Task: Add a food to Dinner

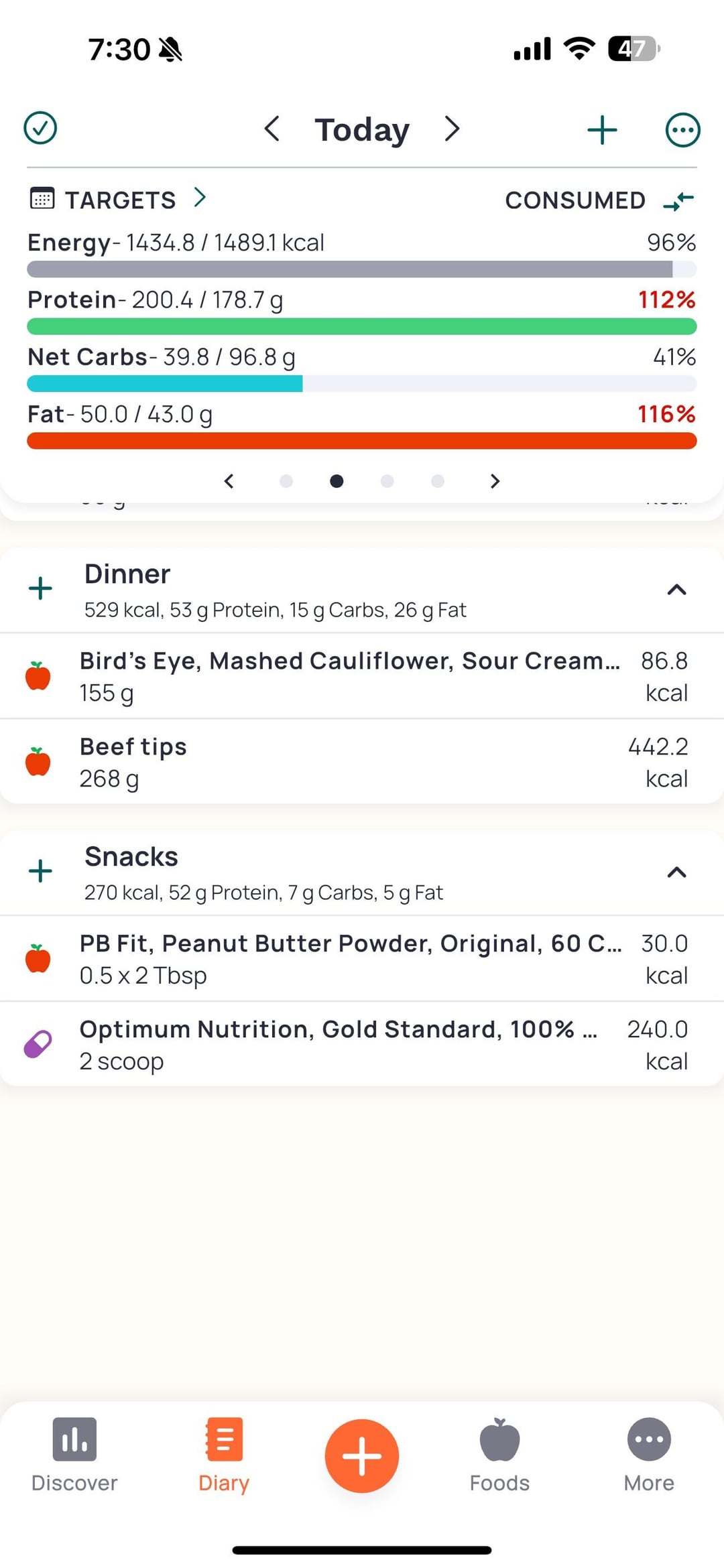Action: click(40, 589)
